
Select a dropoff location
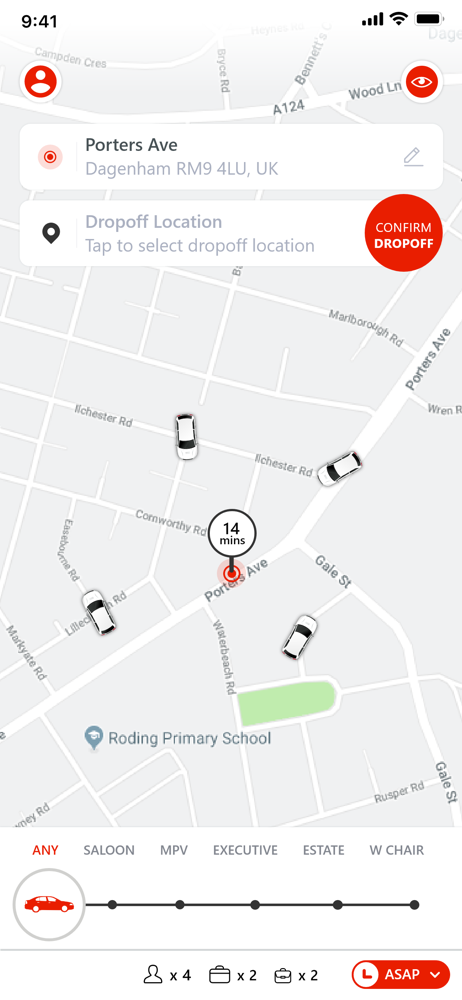pos(191,233)
